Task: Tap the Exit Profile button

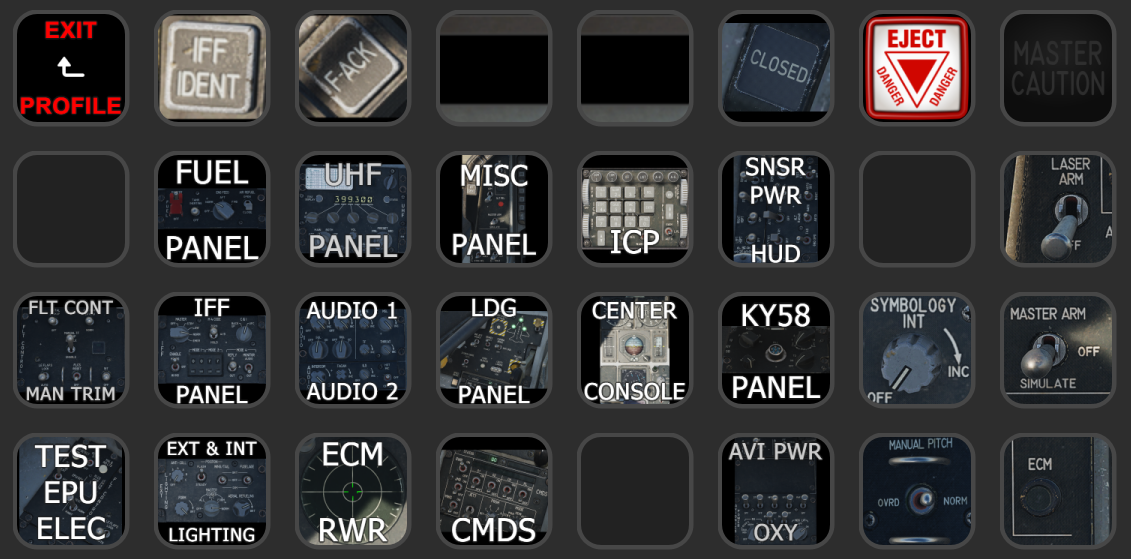Action: (70, 68)
